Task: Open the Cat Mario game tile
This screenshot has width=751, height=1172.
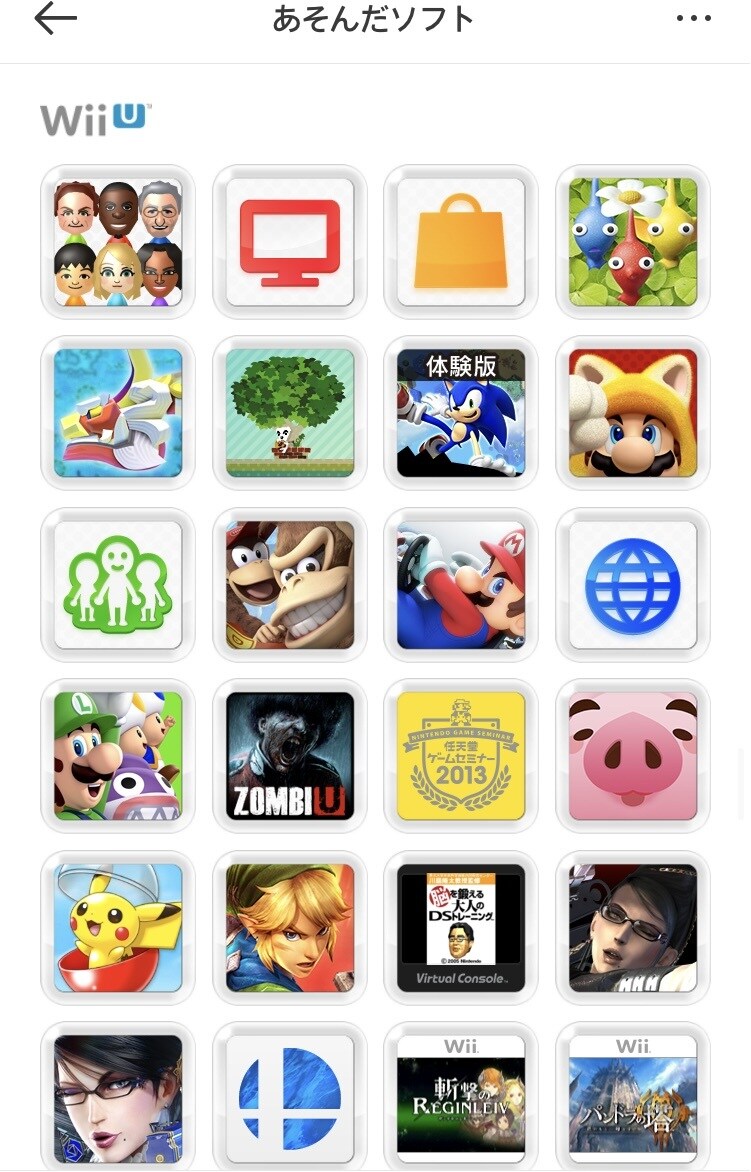Action: pyautogui.click(x=633, y=413)
